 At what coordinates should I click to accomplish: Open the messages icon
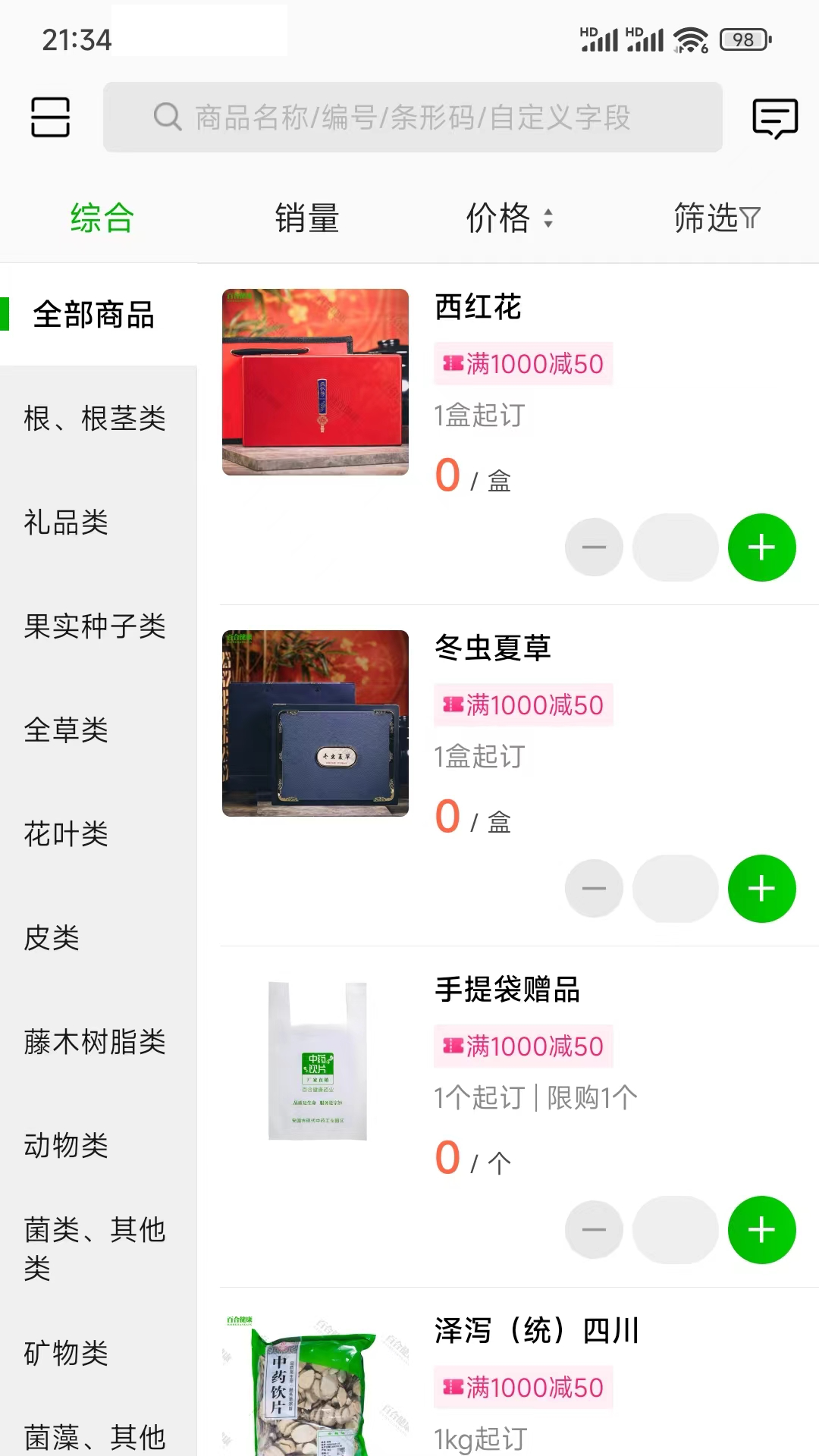774,118
